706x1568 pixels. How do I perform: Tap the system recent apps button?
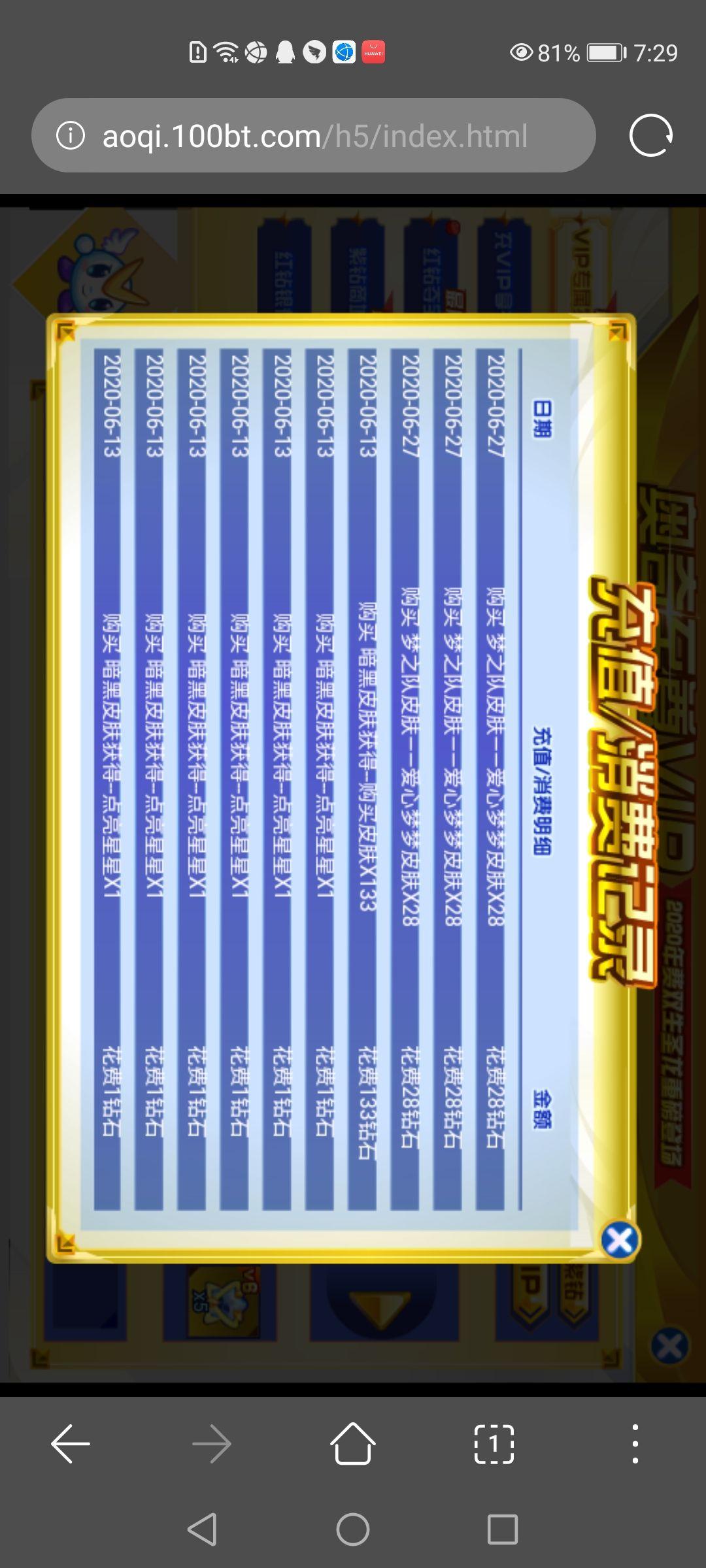point(502,1529)
